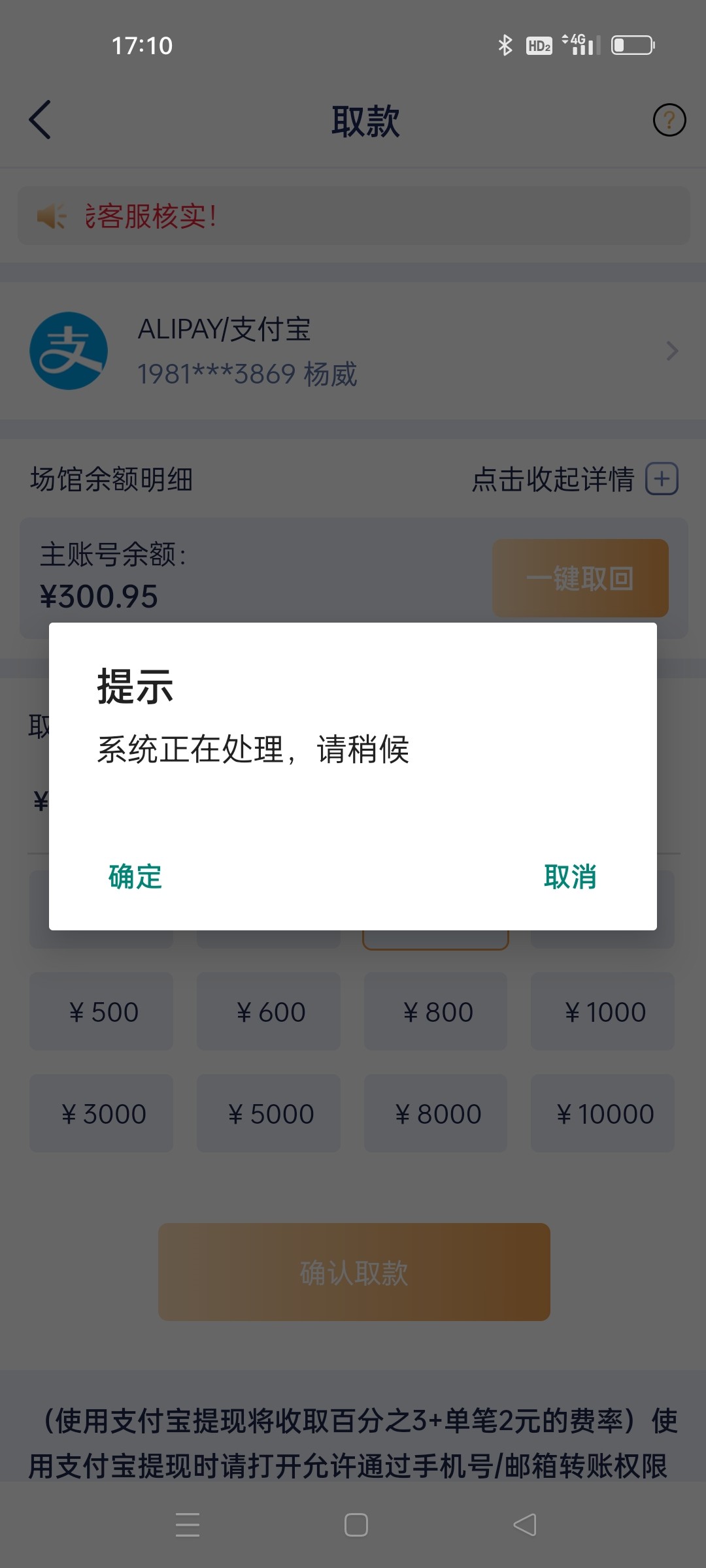Tap the home button in navigation bar
The height and width of the screenshot is (1568, 706).
point(353,1526)
